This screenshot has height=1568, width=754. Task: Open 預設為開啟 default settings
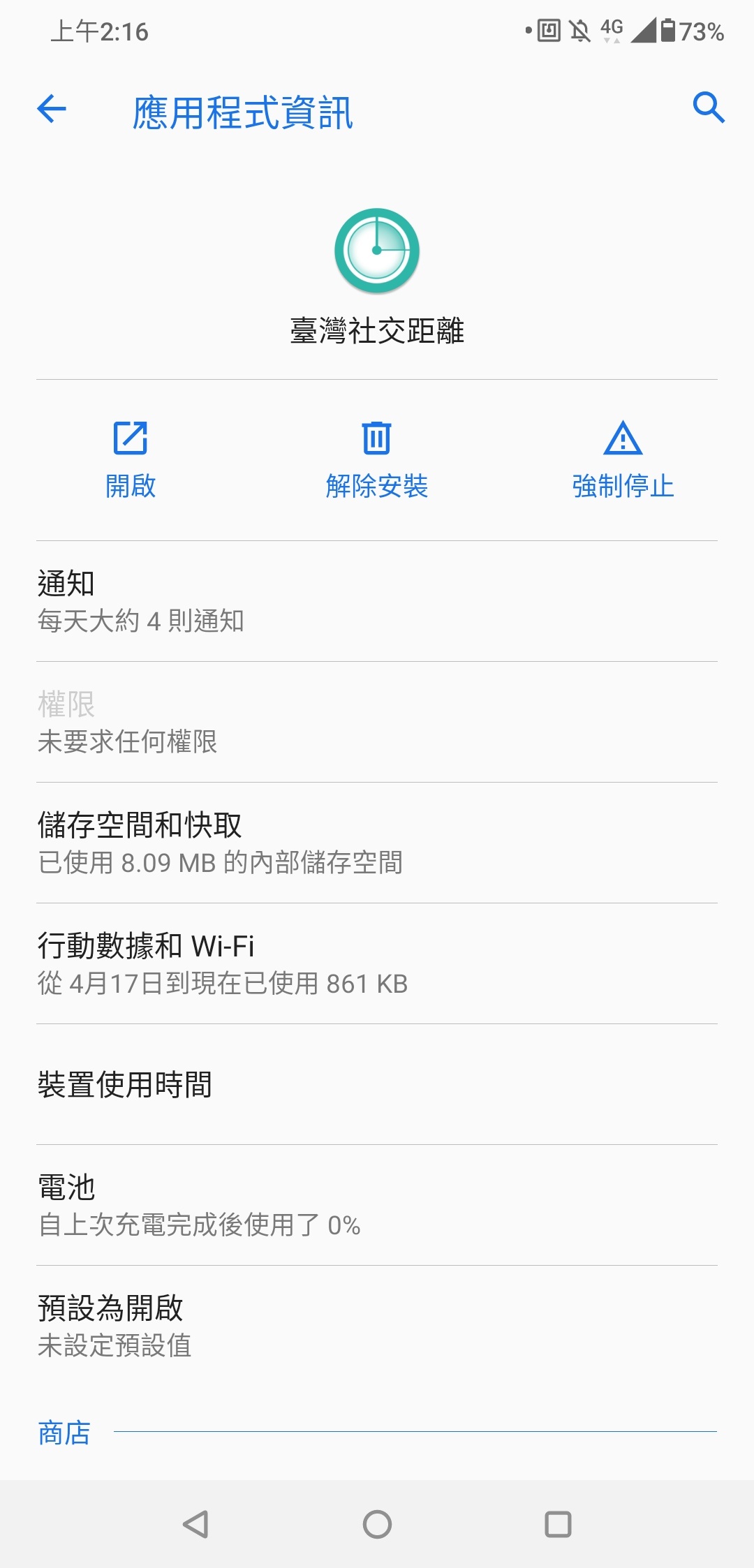[377, 1326]
